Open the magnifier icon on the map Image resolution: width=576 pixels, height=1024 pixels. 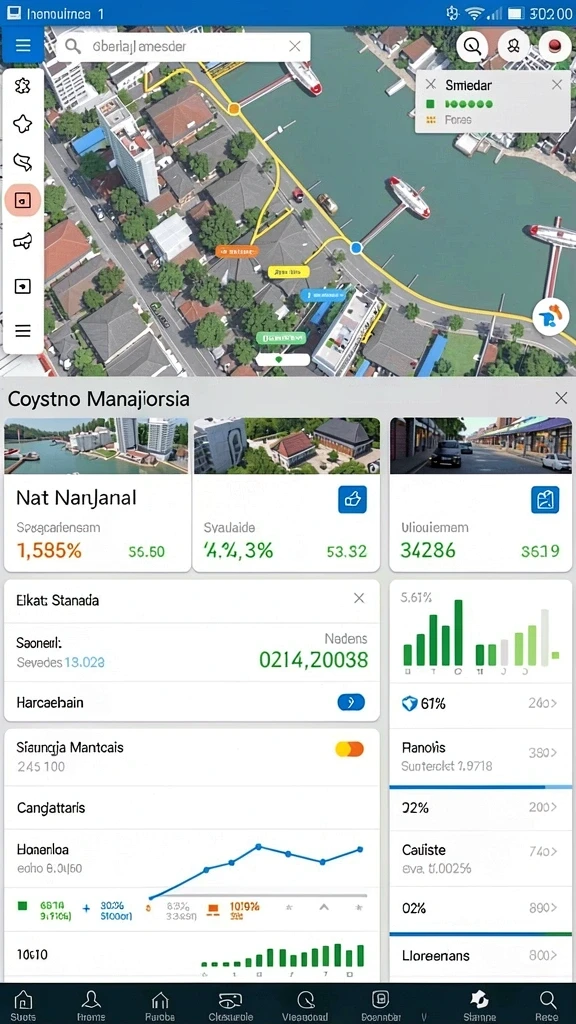pyautogui.click(x=472, y=46)
